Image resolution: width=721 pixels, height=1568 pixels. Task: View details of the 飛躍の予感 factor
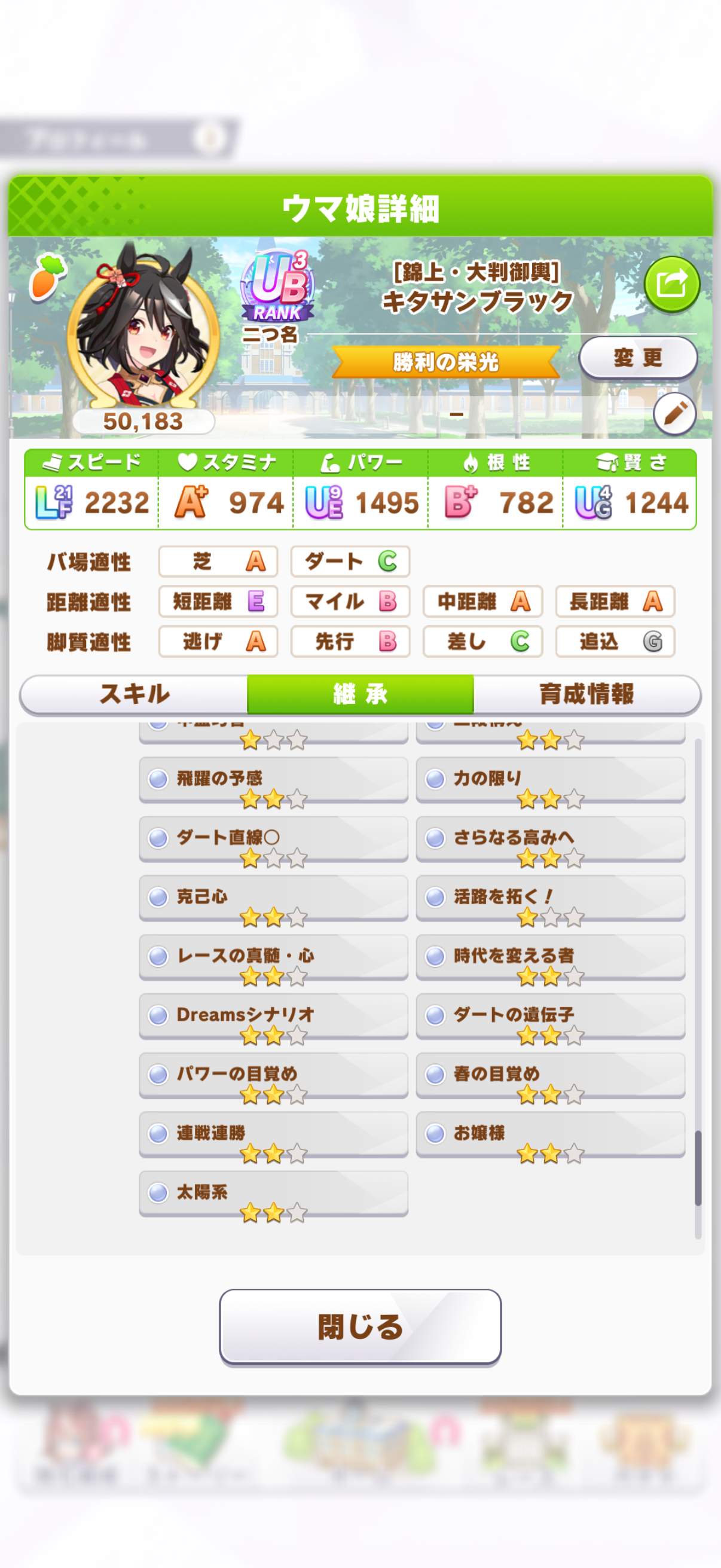[273, 779]
